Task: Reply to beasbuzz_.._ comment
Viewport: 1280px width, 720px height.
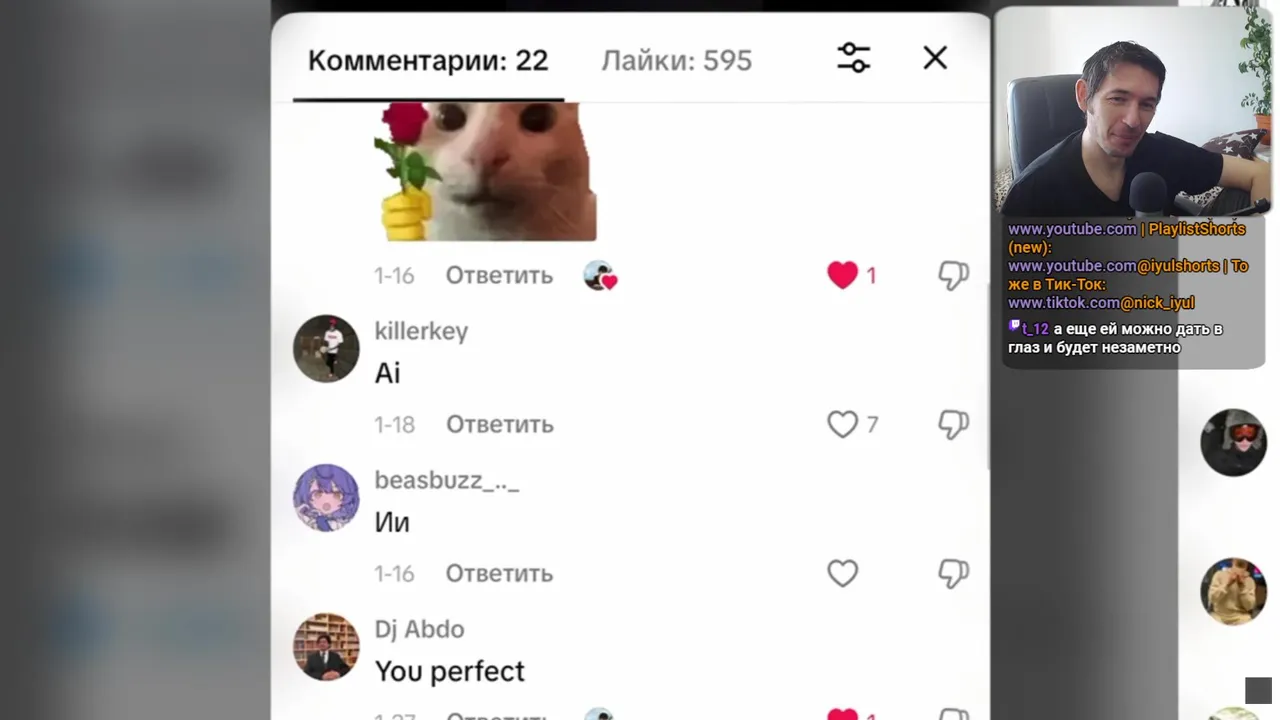Action: click(499, 573)
